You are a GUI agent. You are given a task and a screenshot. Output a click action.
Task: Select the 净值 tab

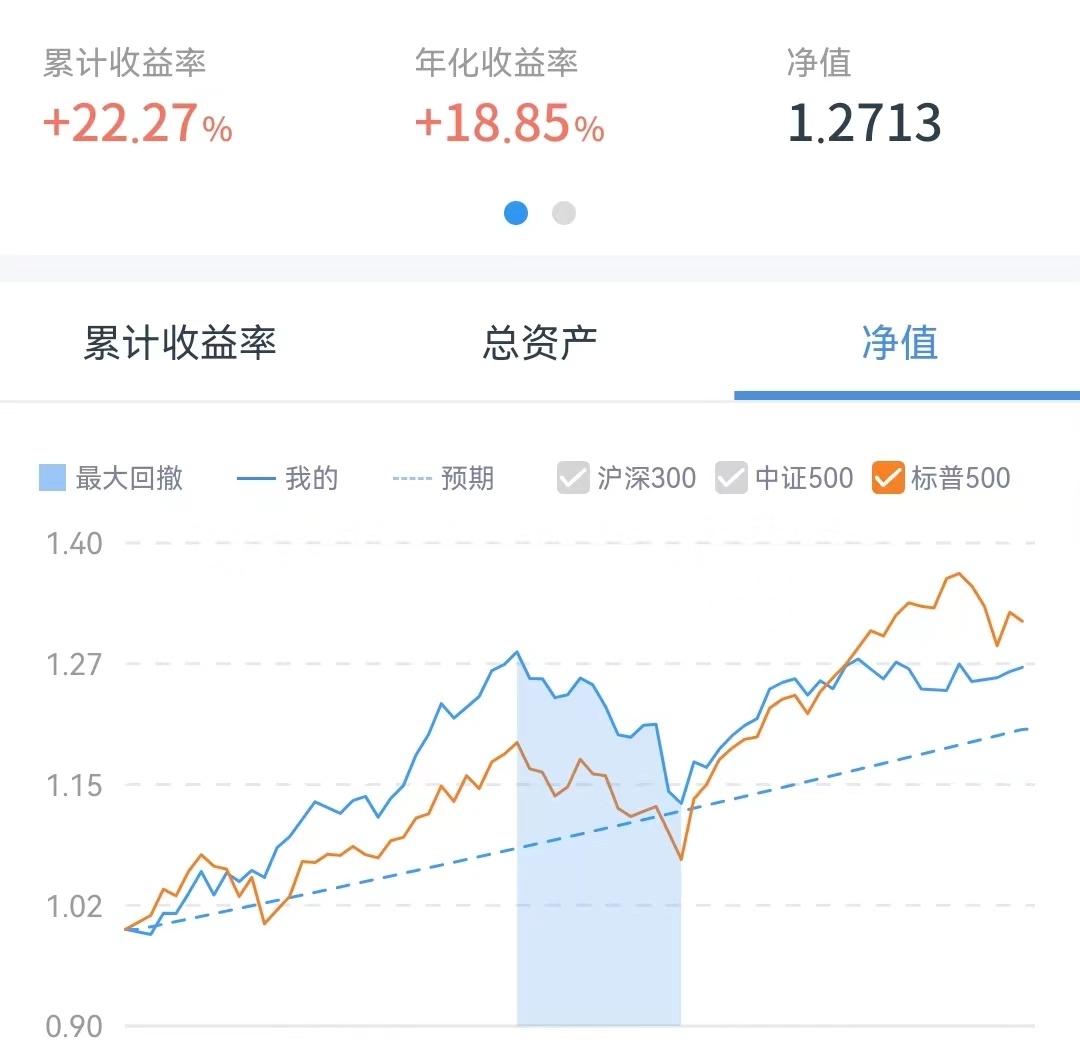coord(900,343)
